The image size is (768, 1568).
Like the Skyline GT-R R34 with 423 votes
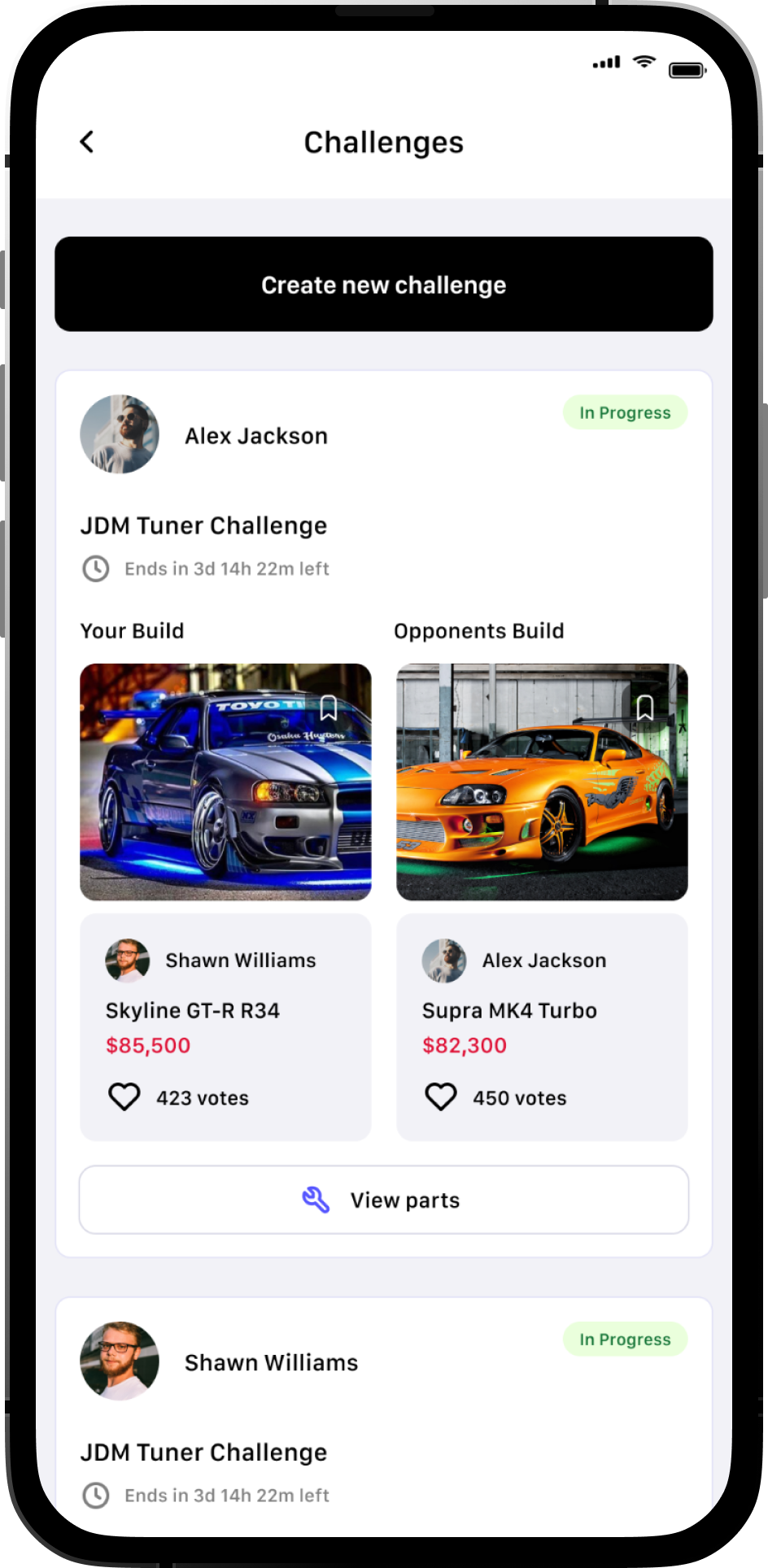(x=124, y=1097)
